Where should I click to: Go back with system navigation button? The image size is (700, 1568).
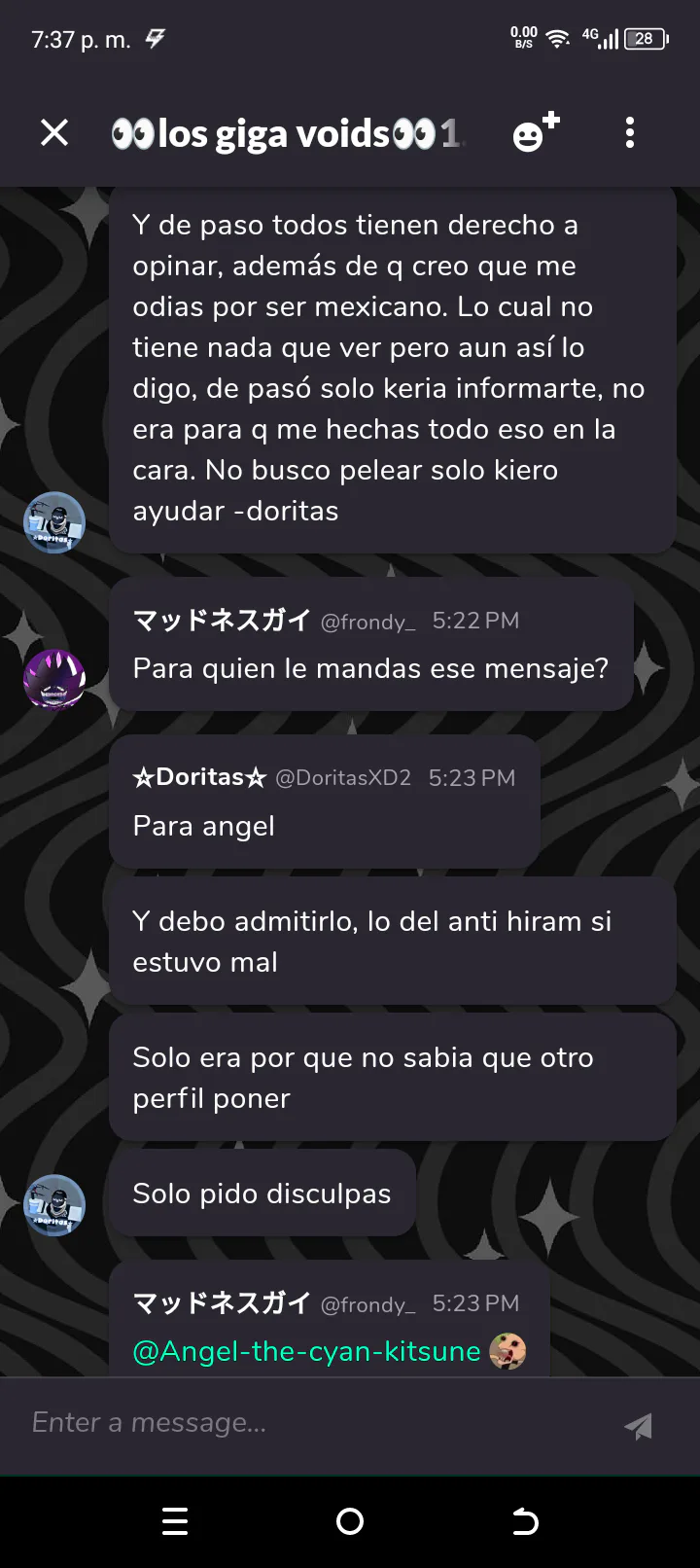tap(525, 1521)
